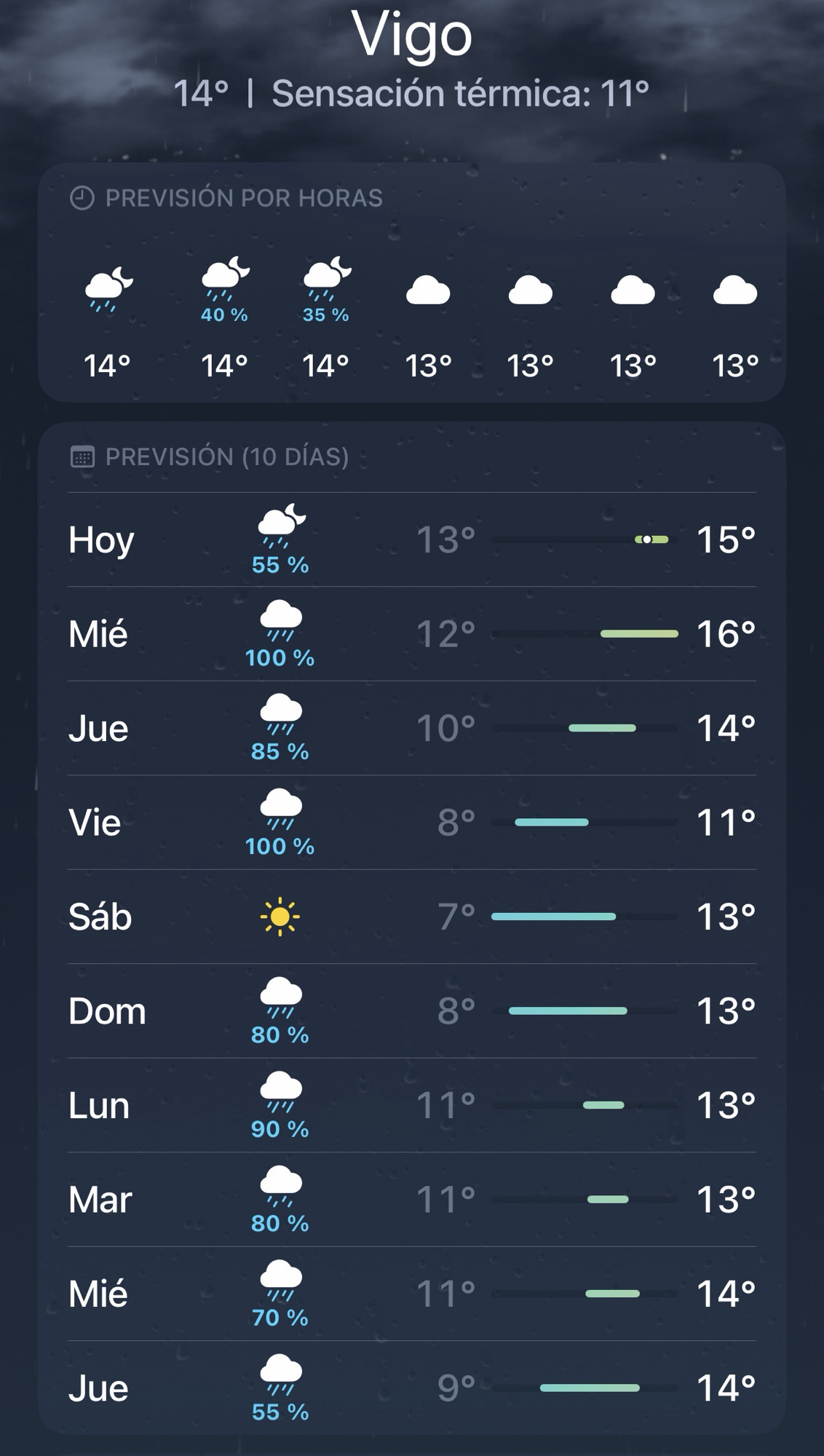Open the Mié row with 70 % rain
The width and height of the screenshot is (824, 1456).
[412, 1294]
